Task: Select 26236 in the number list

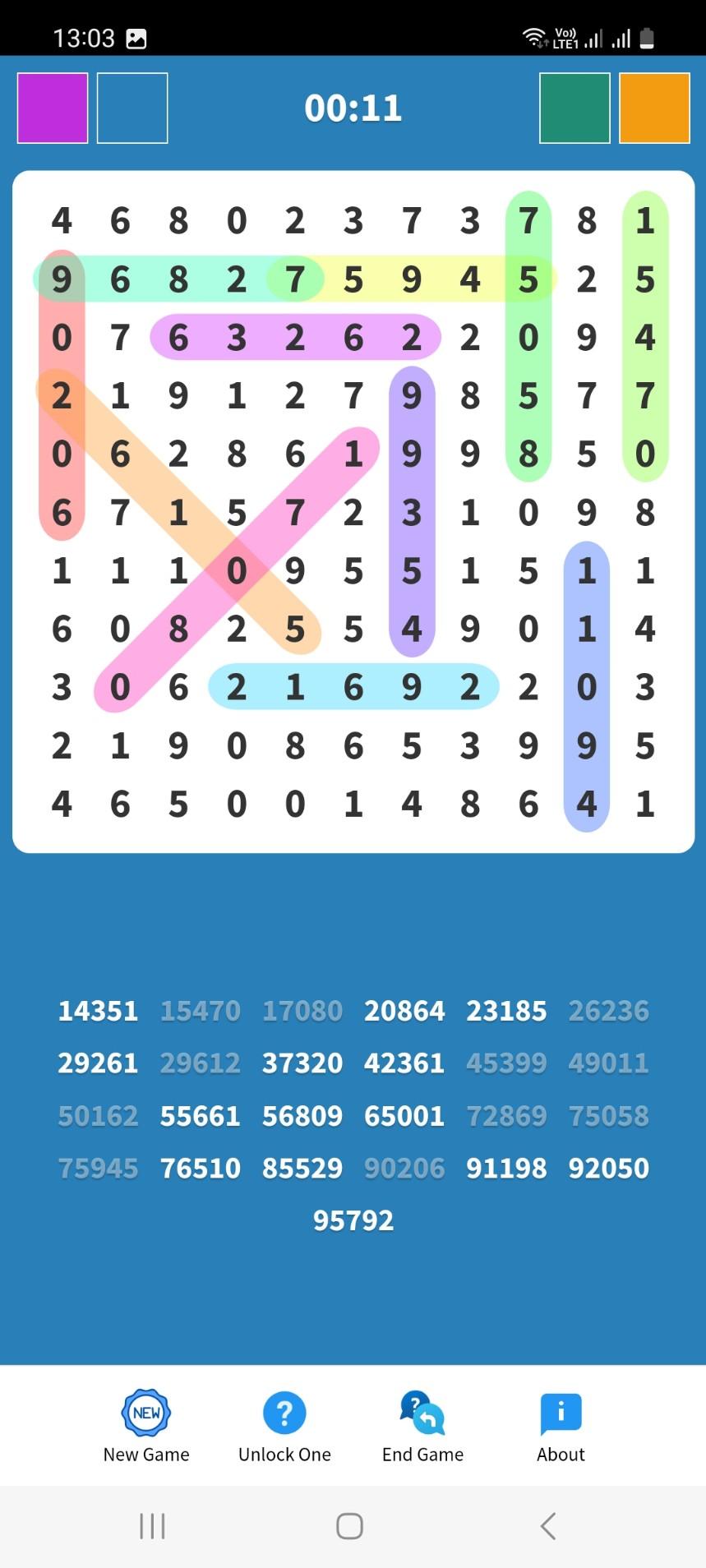Action: click(x=608, y=1011)
